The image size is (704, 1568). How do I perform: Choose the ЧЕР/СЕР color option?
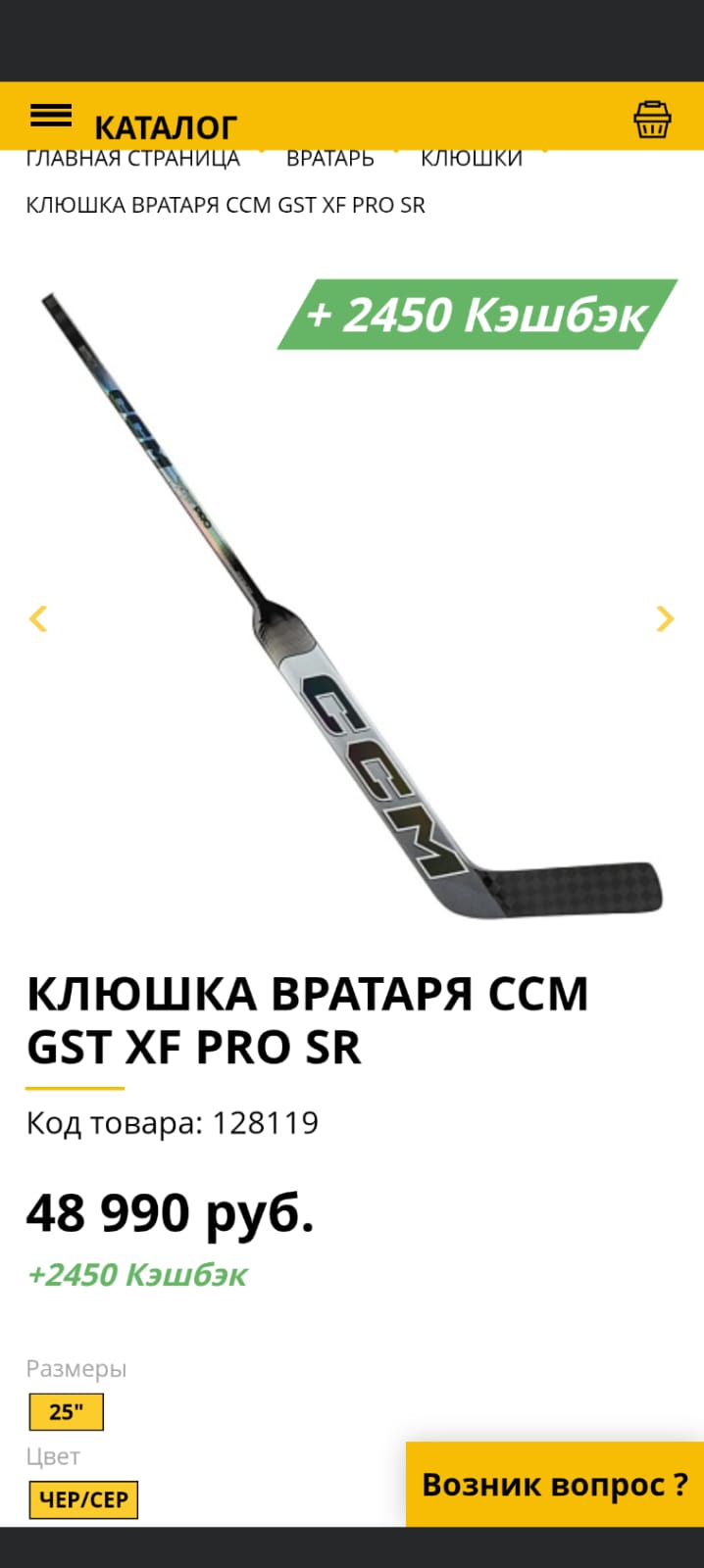pyautogui.click(x=83, y=1499)
